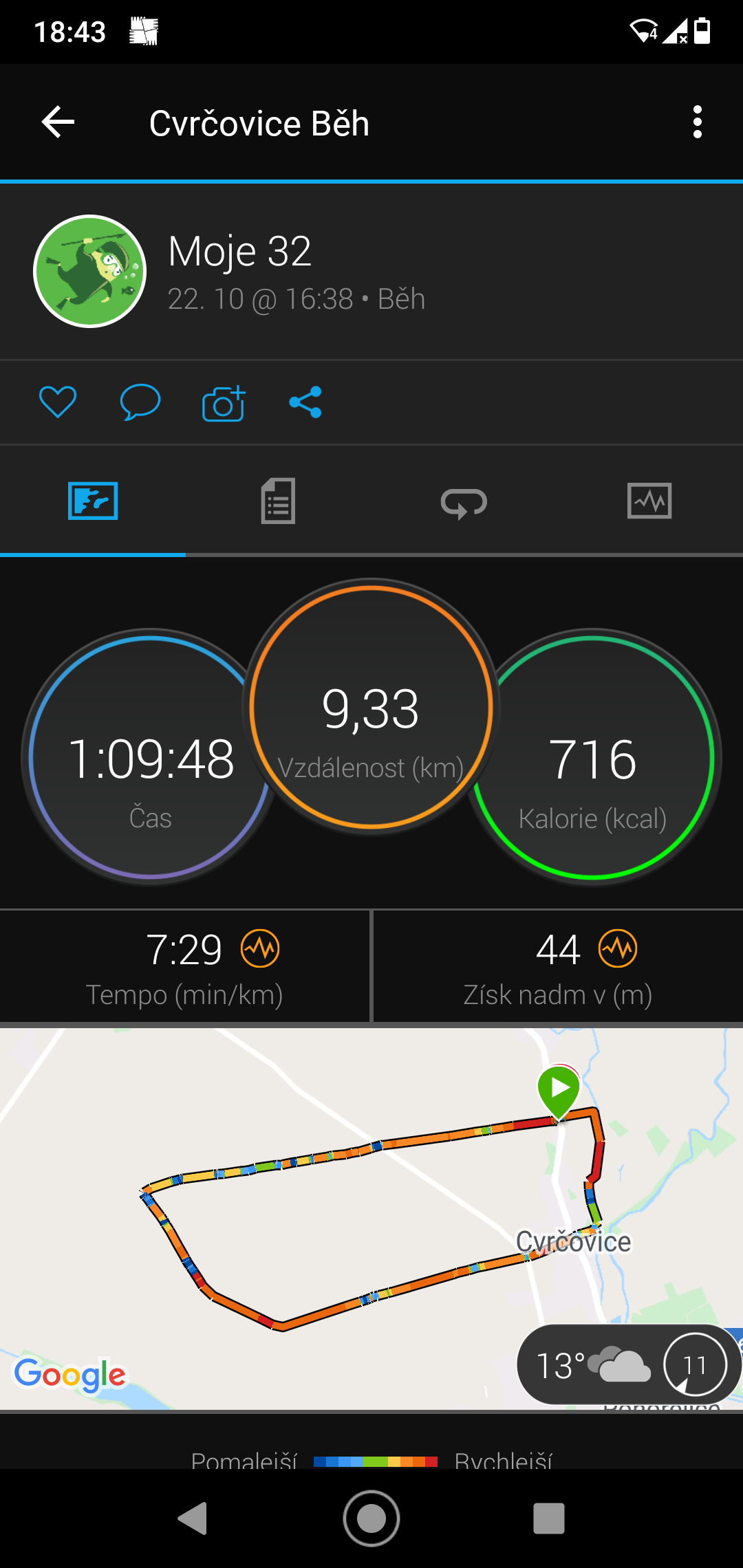Open recent apps with the square button

pos(549,1518)
